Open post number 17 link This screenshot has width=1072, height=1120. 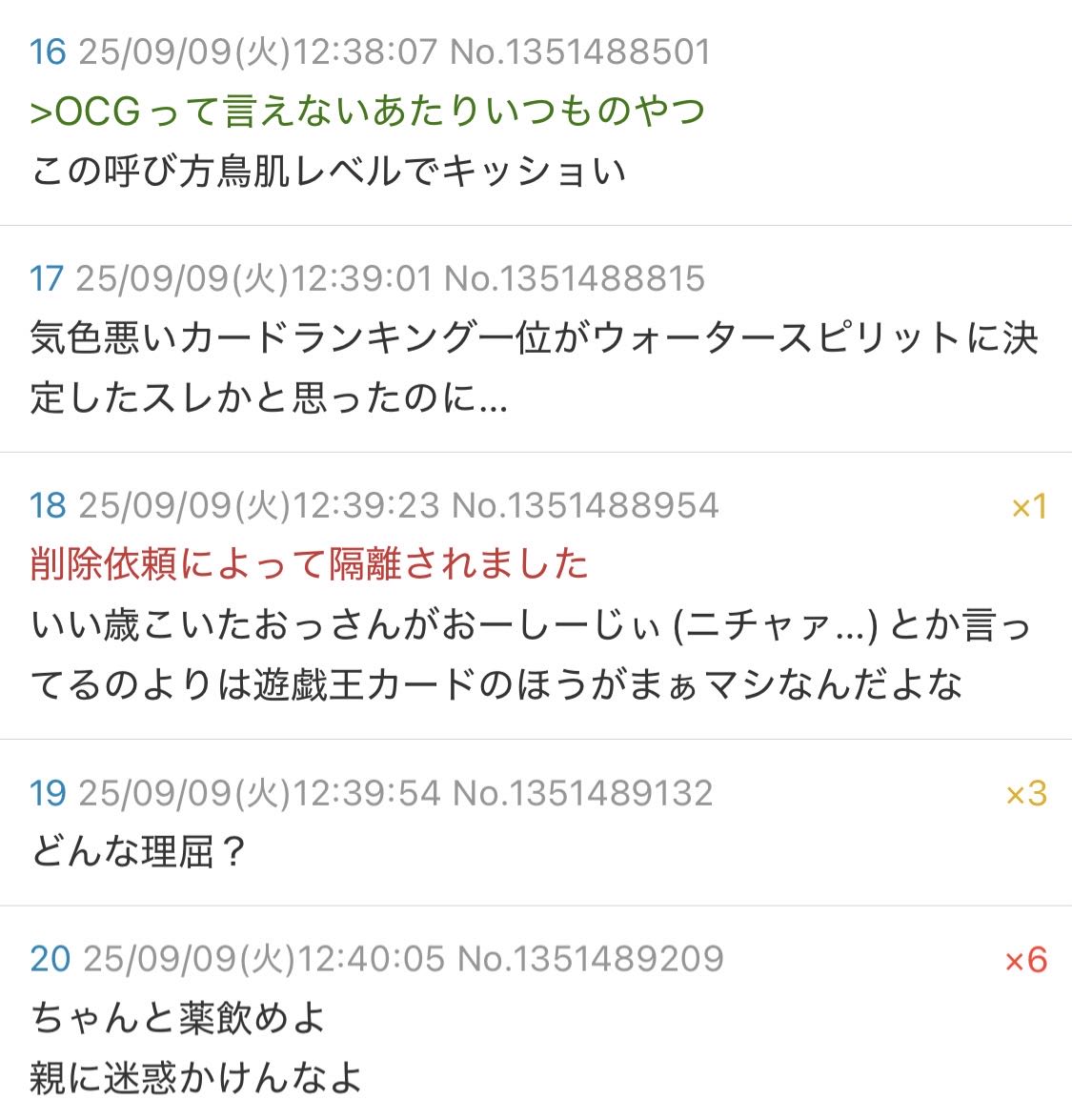click(x=47, y=278)
